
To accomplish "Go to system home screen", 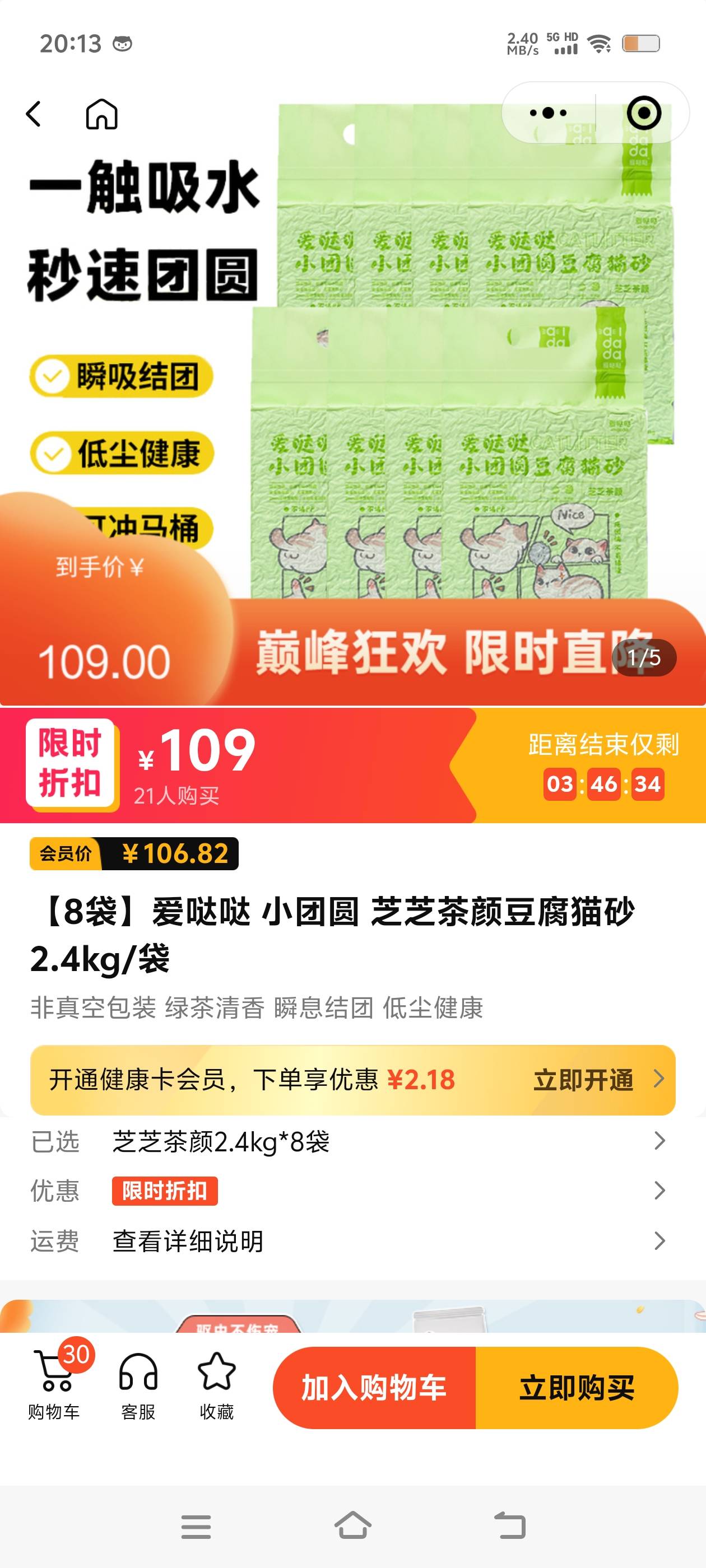I will pos(352,1525).
